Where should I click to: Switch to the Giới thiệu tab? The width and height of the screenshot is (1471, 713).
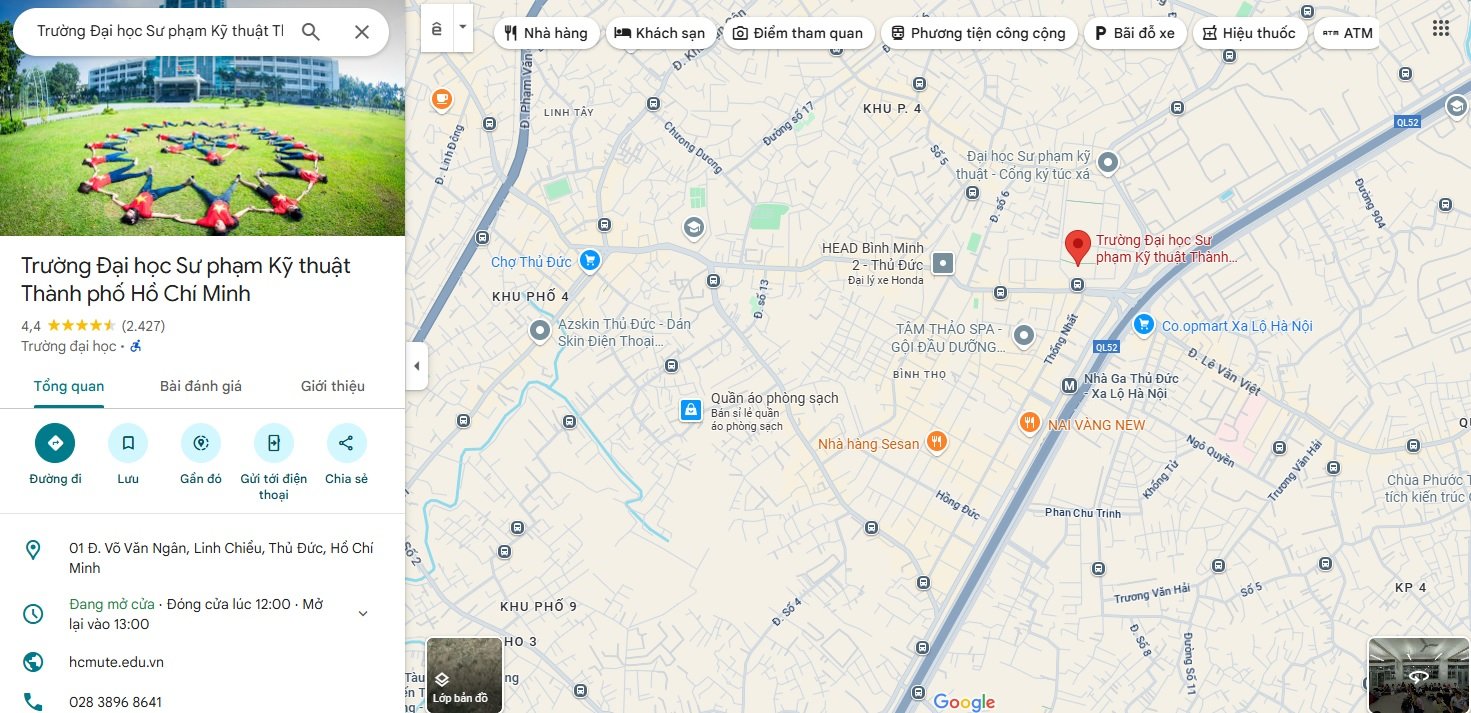pyautogui.click(x=333, y=386)
